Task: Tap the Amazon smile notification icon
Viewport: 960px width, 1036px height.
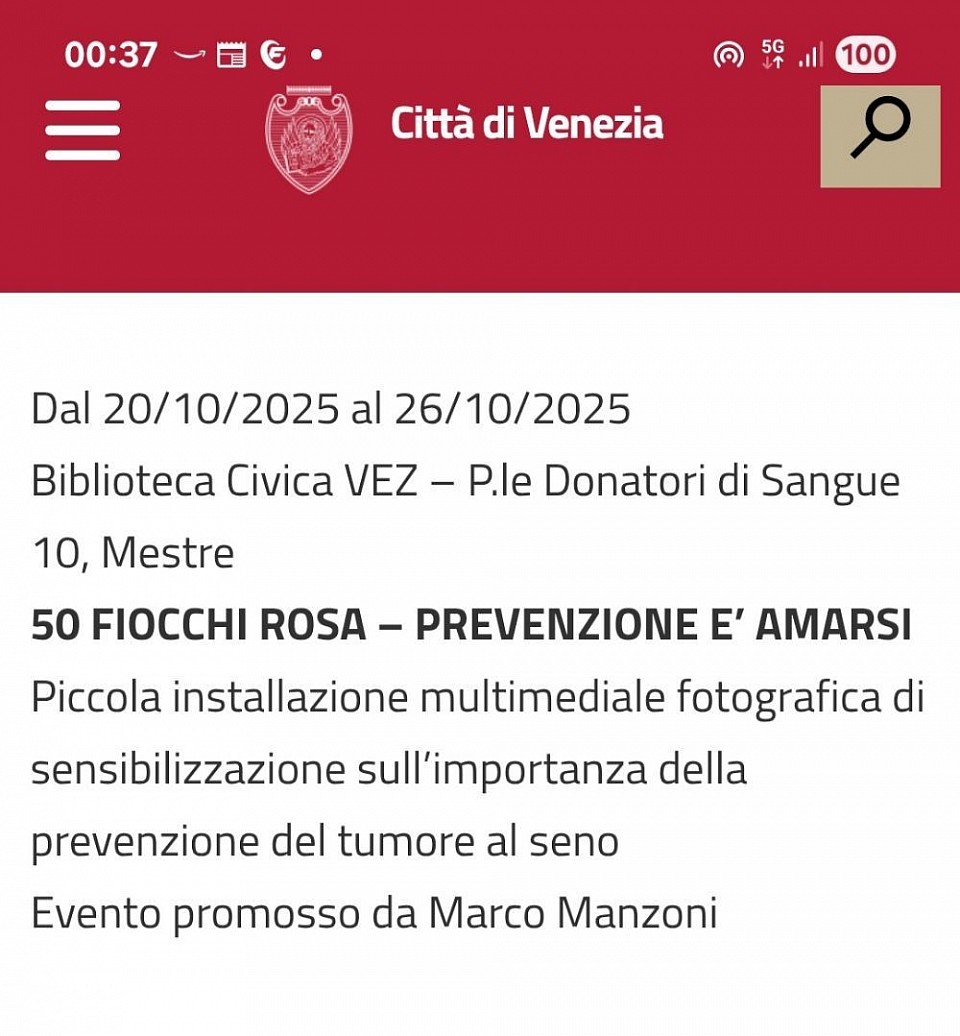Action: click(x=190, y=54)
